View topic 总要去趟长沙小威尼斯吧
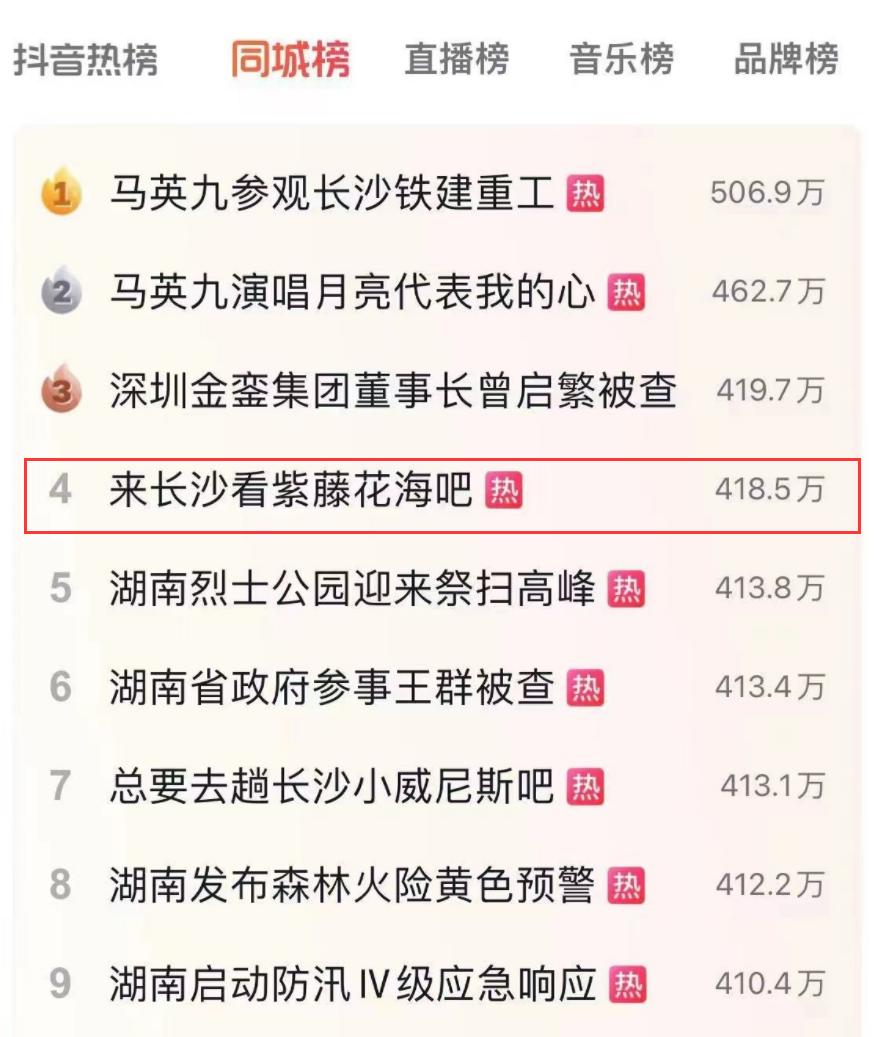 [332, 787]
